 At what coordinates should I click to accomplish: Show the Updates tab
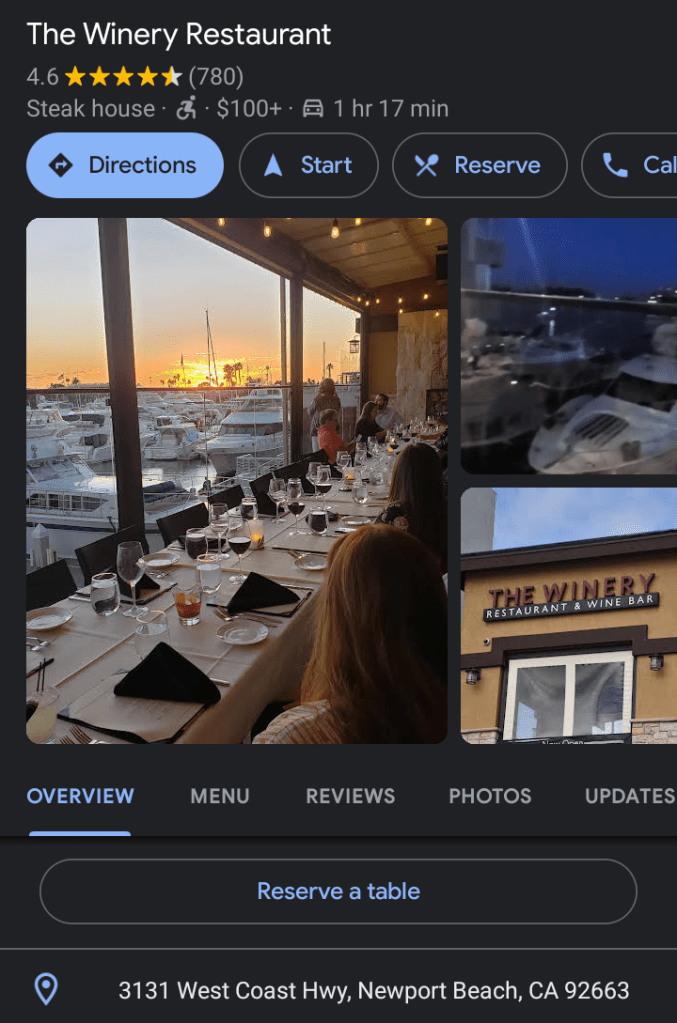point(629,796)
